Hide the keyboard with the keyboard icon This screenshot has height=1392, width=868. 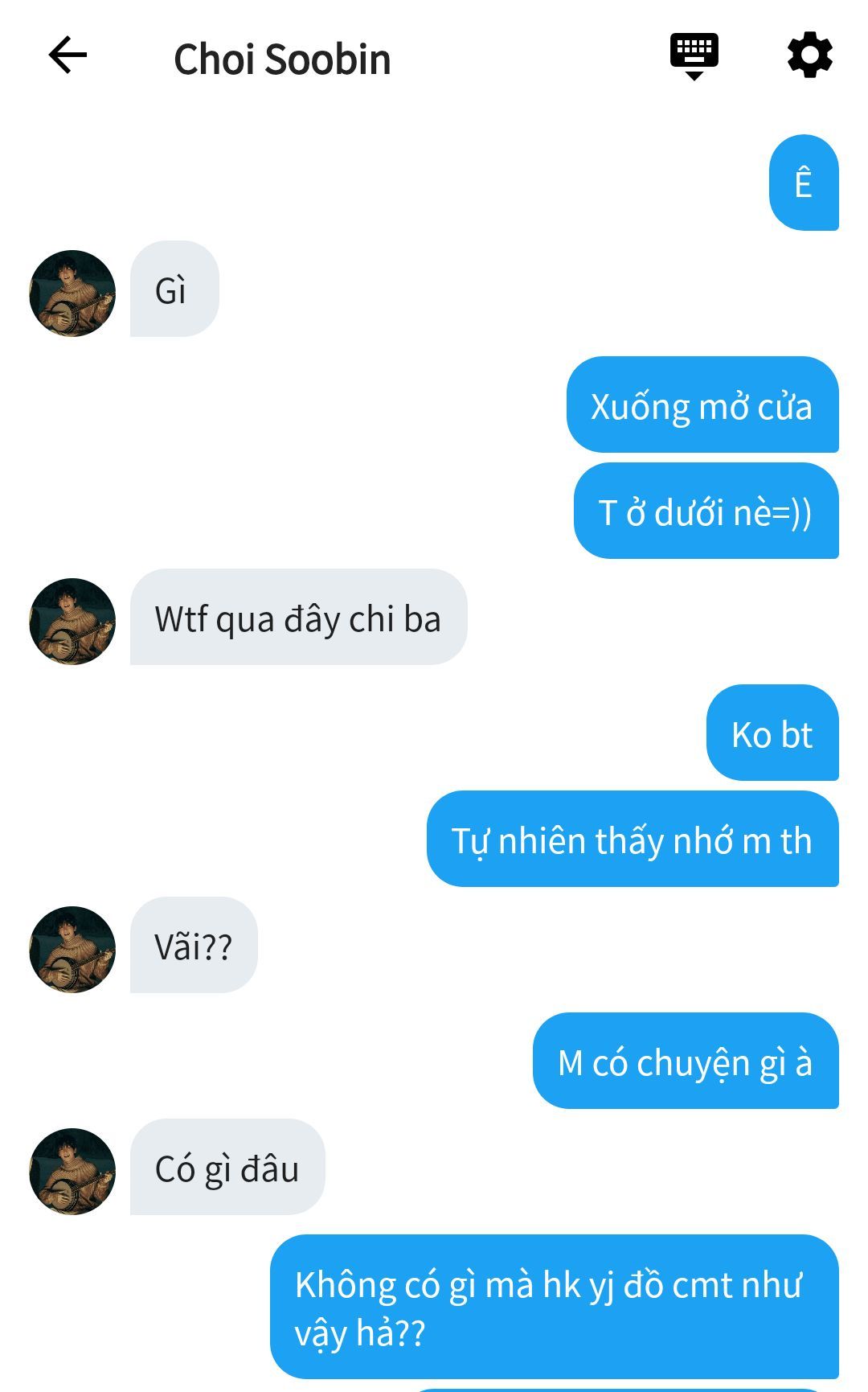(x=694, y=56)
